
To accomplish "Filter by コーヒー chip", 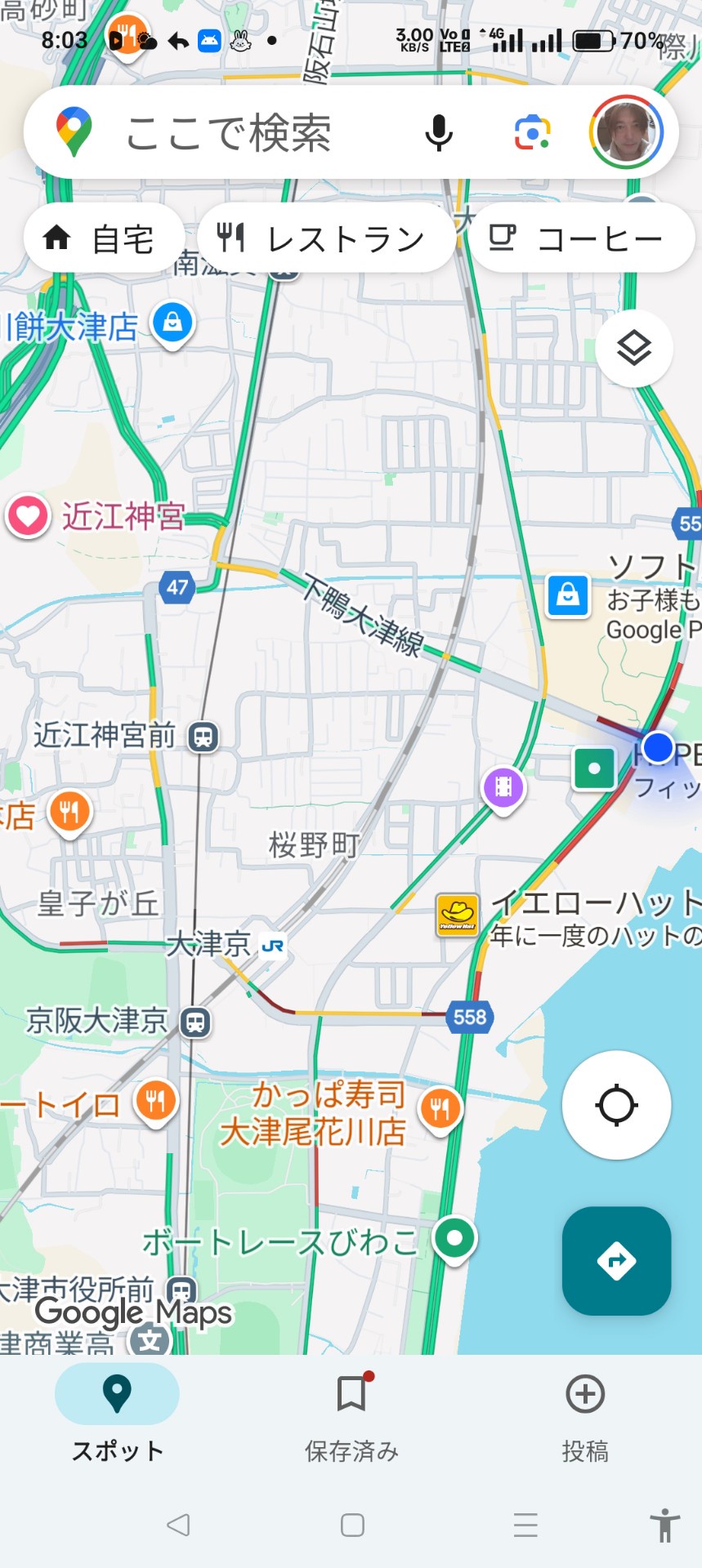I will pos(581,238).
